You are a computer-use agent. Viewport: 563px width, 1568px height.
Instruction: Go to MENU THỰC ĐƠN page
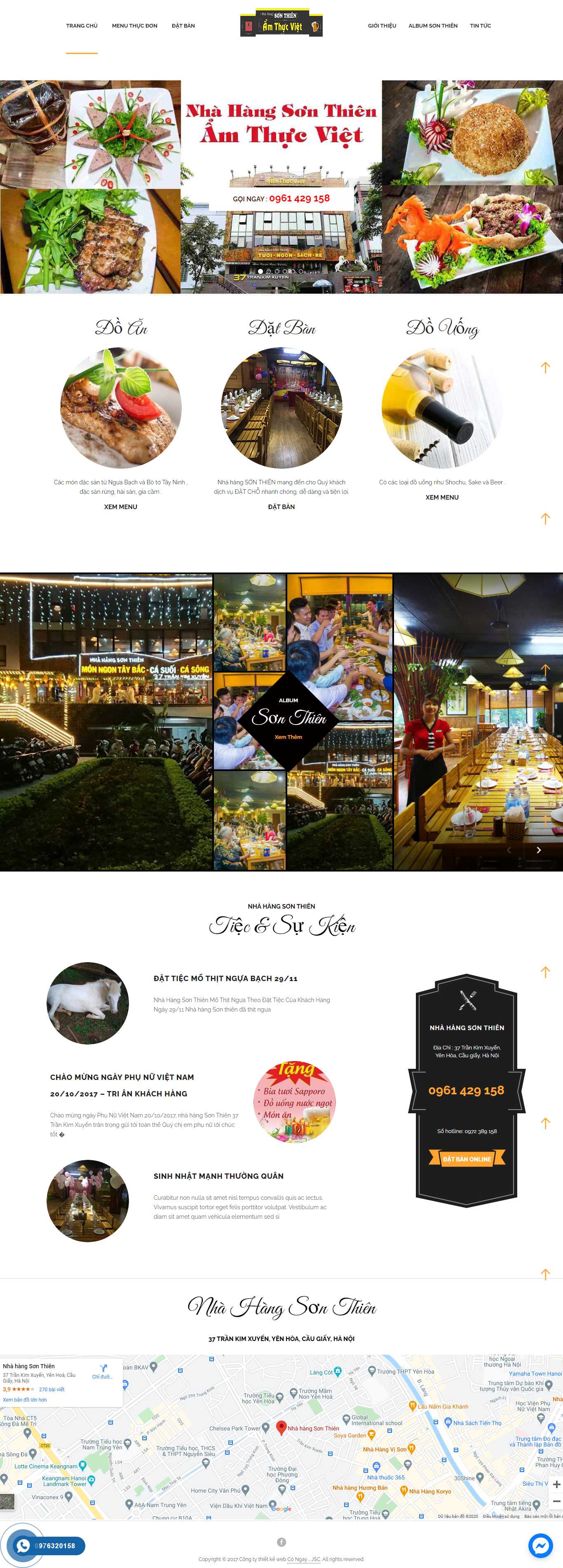click(134, 26)
